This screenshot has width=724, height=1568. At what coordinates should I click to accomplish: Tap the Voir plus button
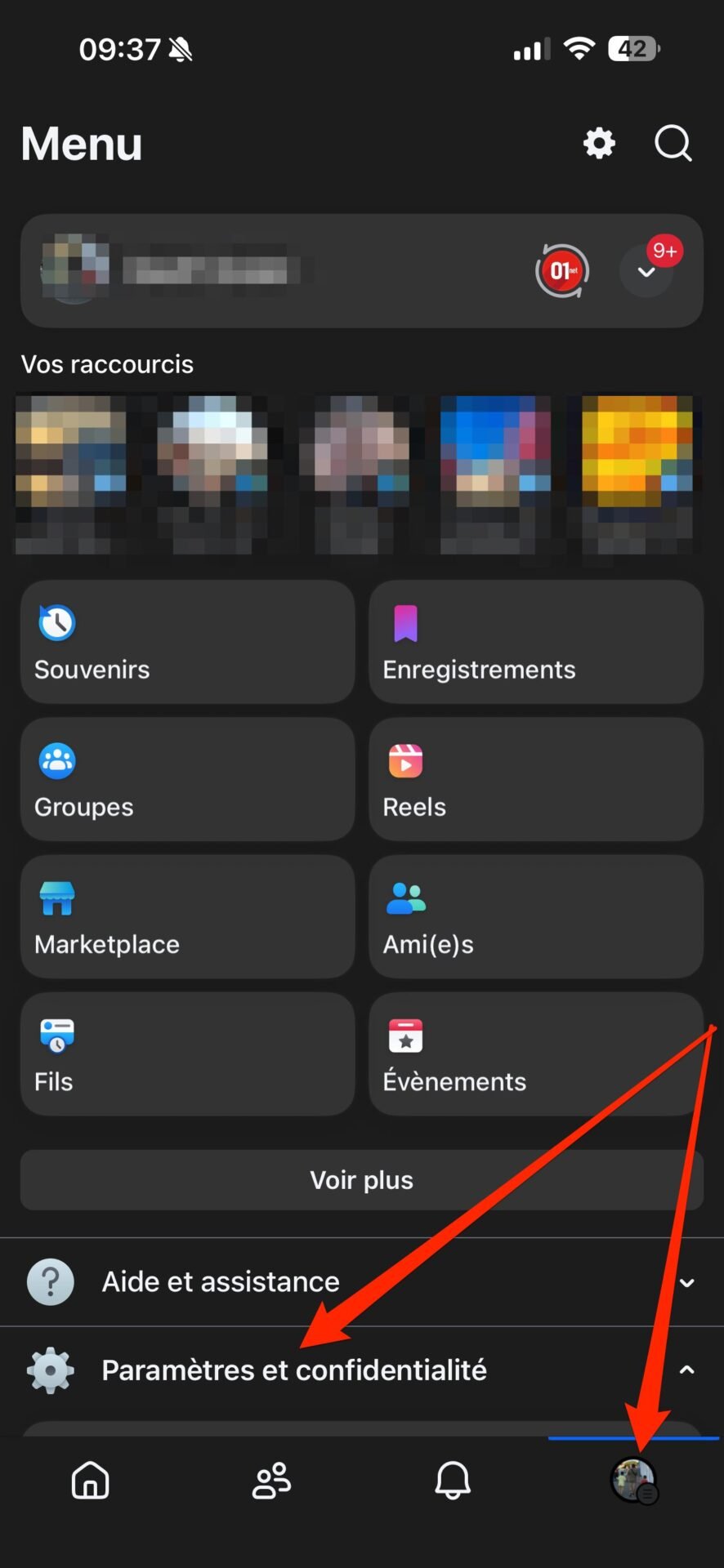[362, 1180]
